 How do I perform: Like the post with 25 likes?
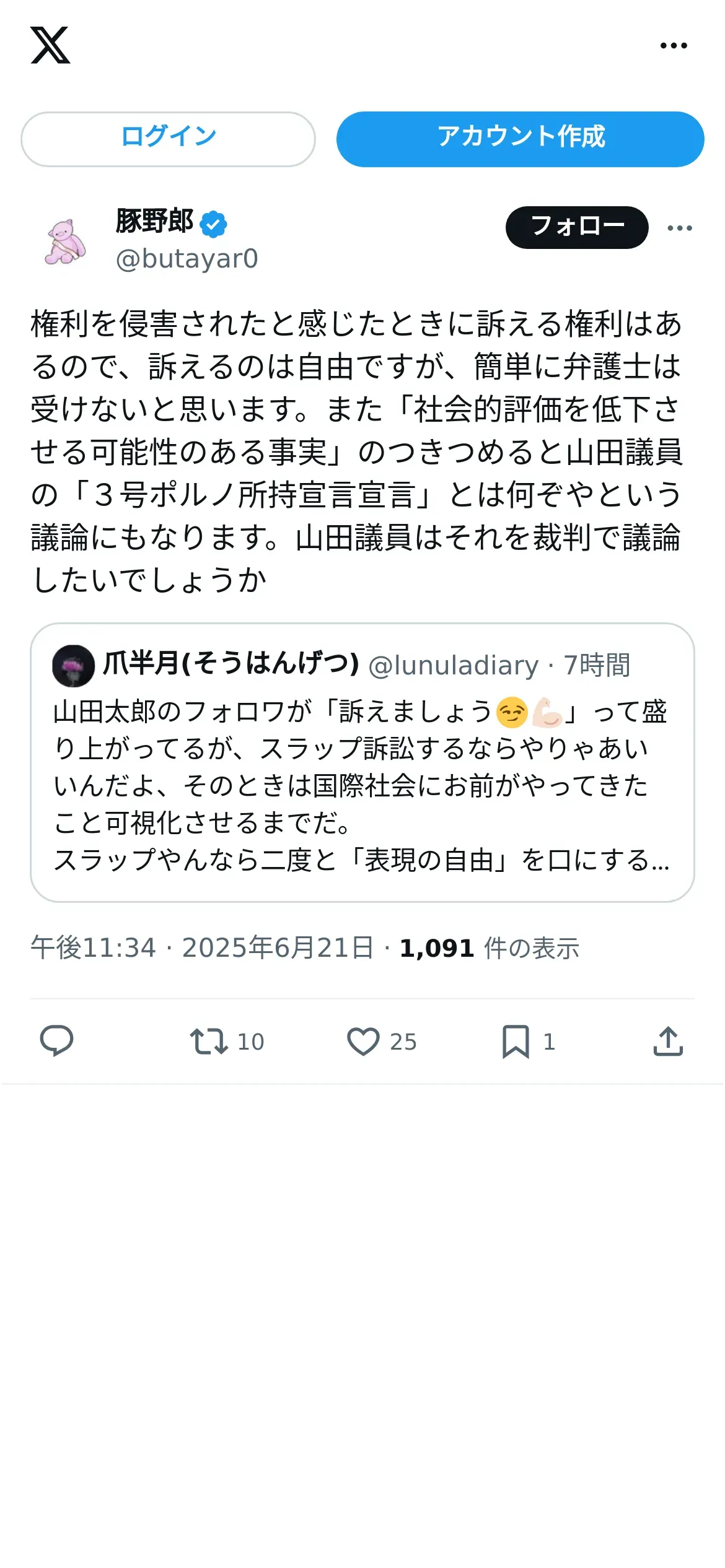click(x=381, y=1041)
